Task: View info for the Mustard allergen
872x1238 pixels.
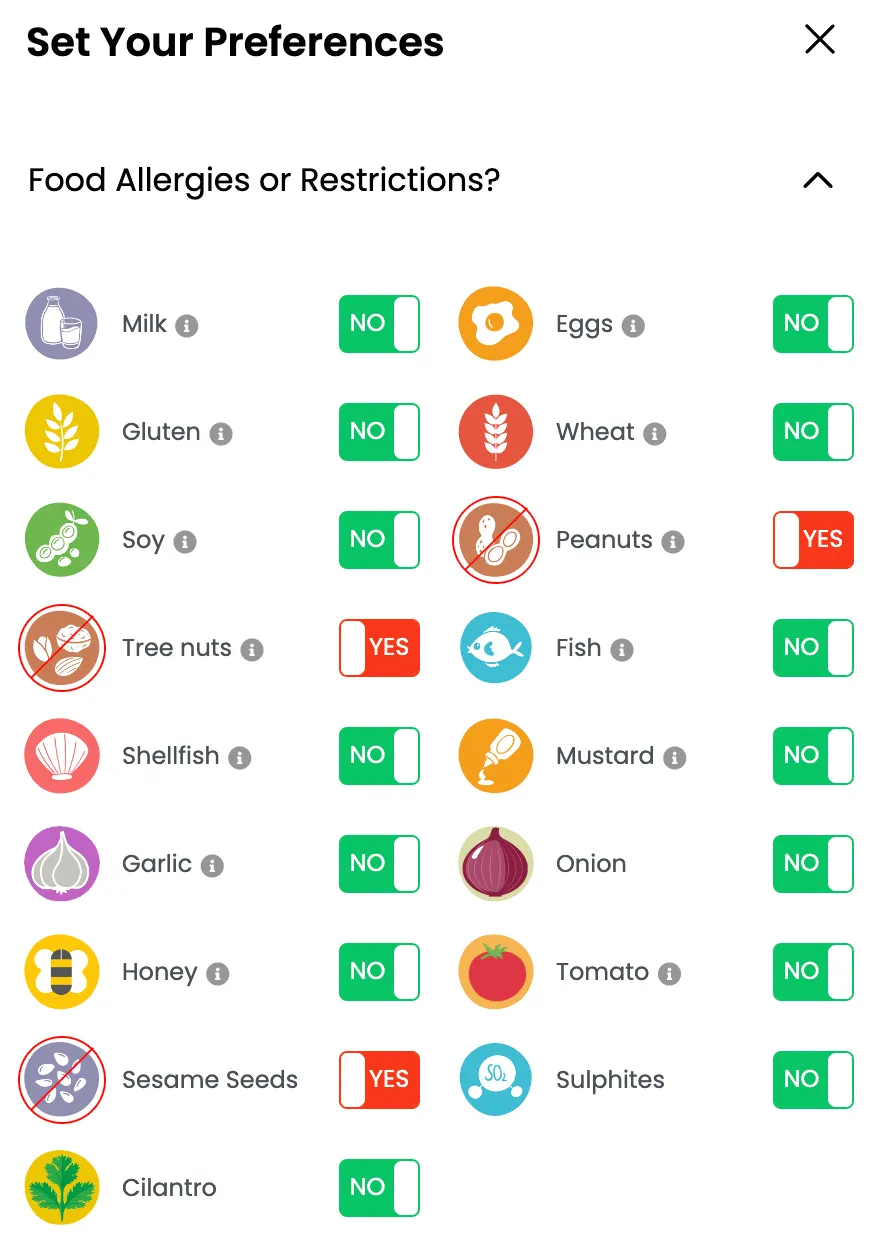Action: point(675,758)
